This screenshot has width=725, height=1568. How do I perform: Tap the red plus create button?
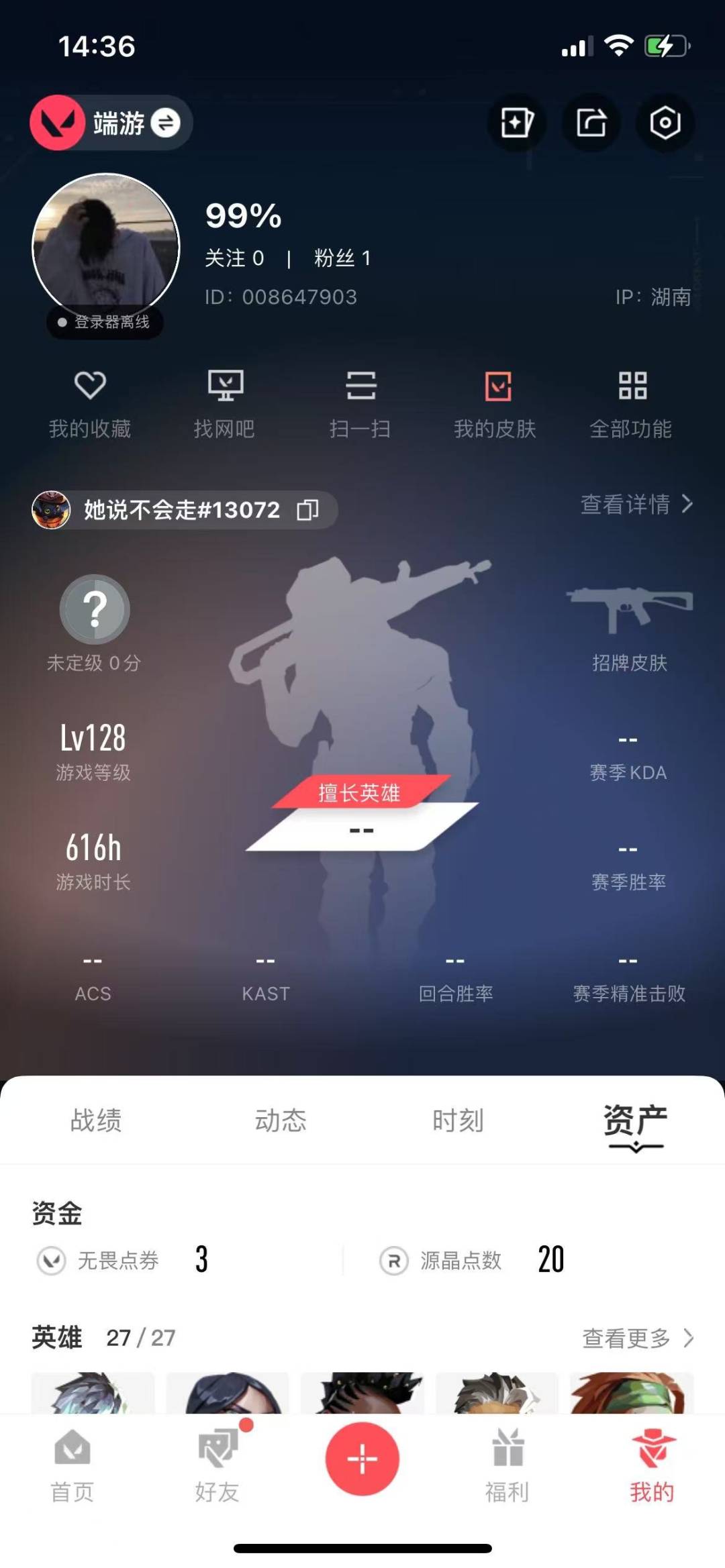362,1459
